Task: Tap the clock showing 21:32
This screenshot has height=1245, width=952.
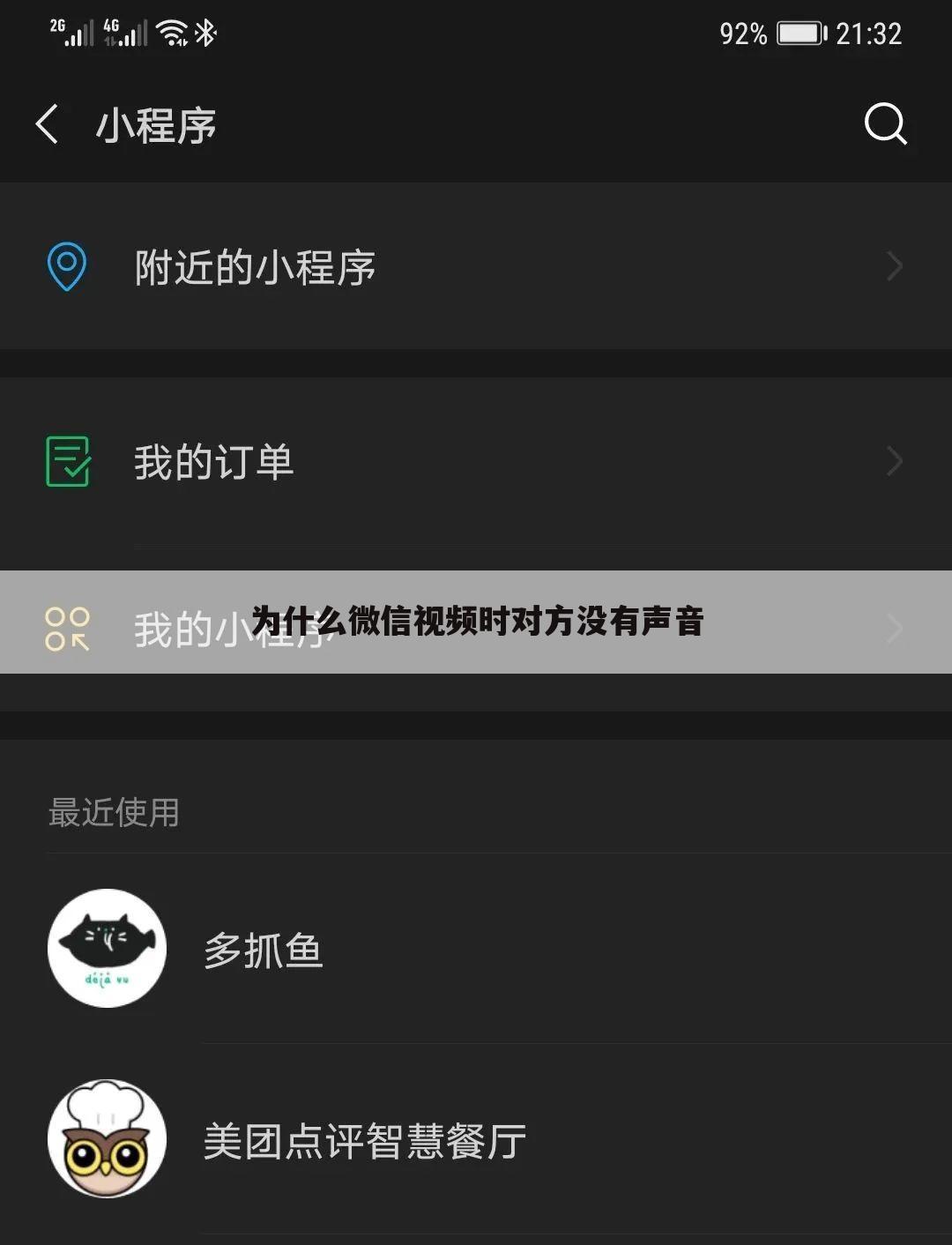Action: (x=868, y=34)
